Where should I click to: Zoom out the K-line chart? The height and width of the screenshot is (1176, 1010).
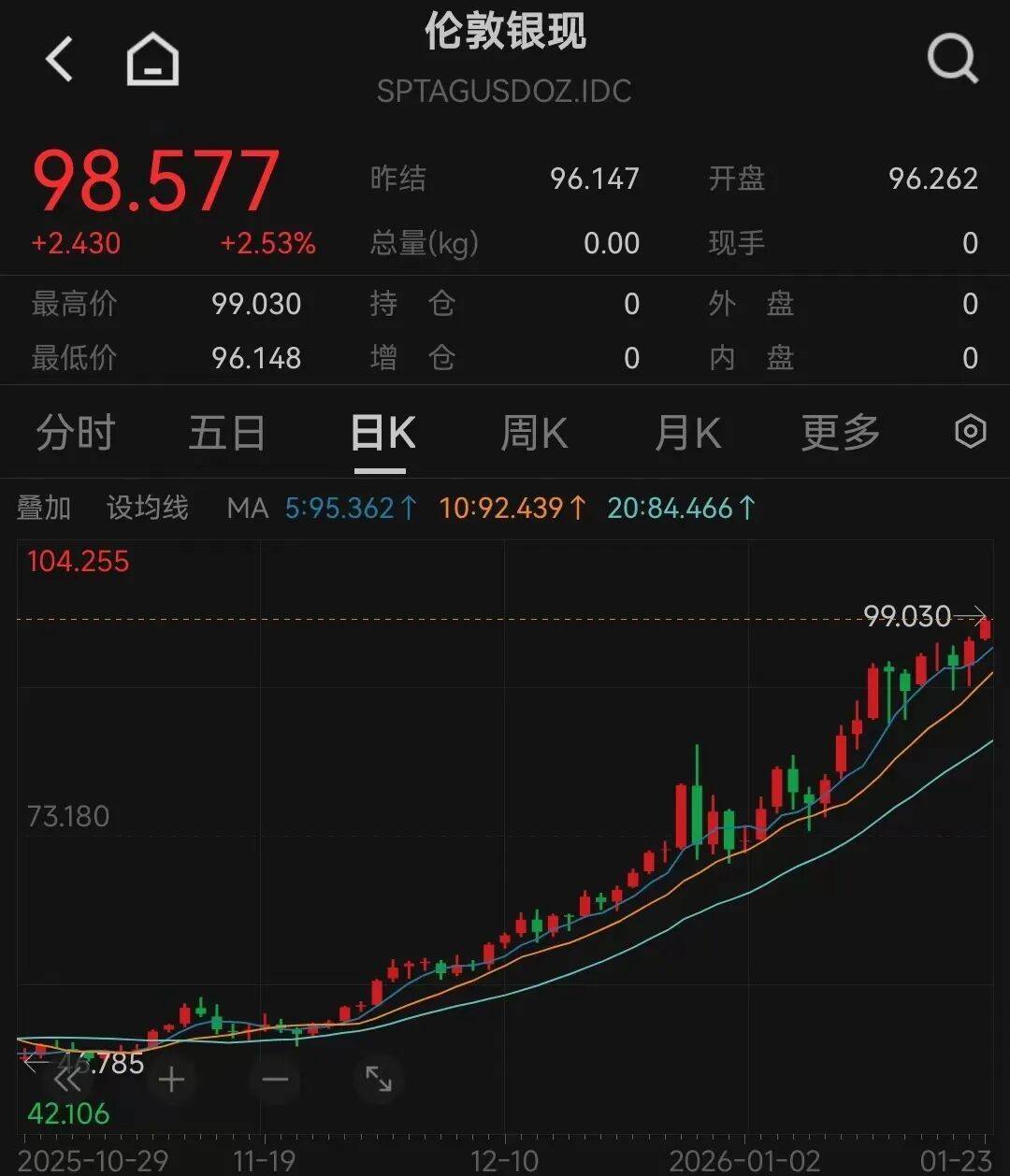275,1081
